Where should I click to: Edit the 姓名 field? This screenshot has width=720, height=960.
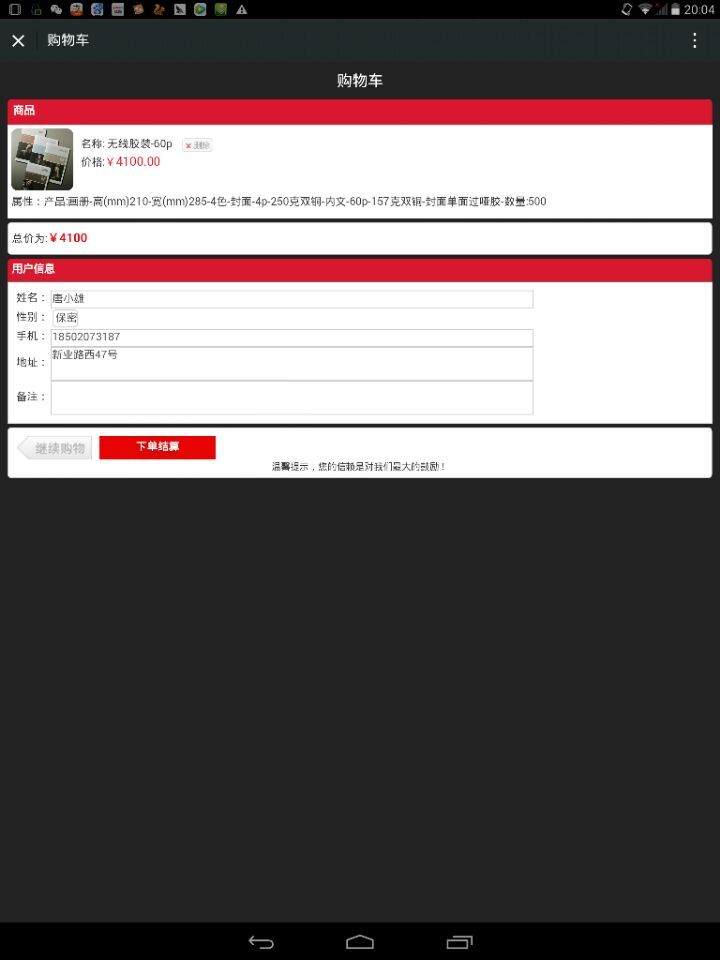[291, 299]
